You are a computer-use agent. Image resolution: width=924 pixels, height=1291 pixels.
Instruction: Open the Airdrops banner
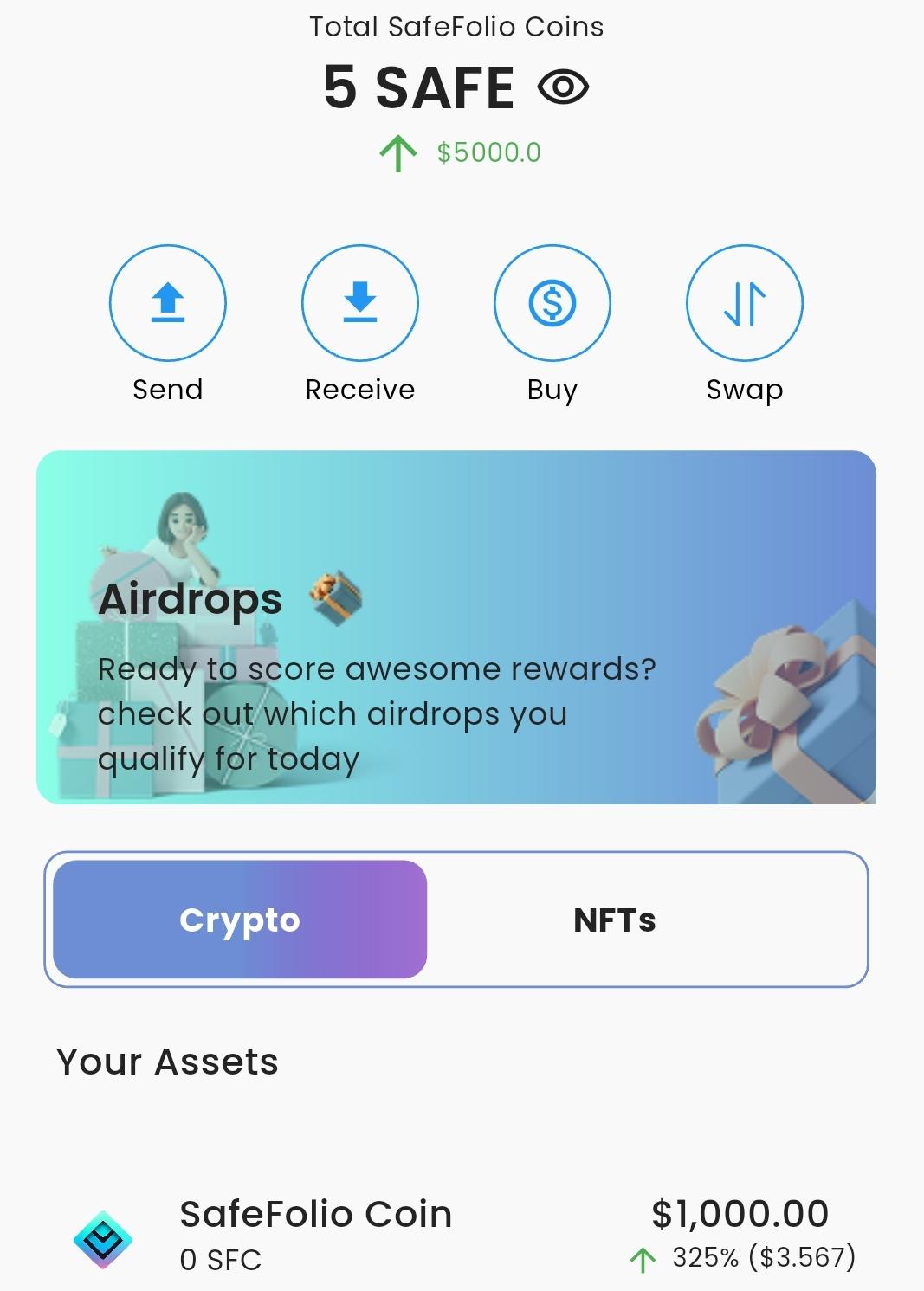click(x=456, y=627)
